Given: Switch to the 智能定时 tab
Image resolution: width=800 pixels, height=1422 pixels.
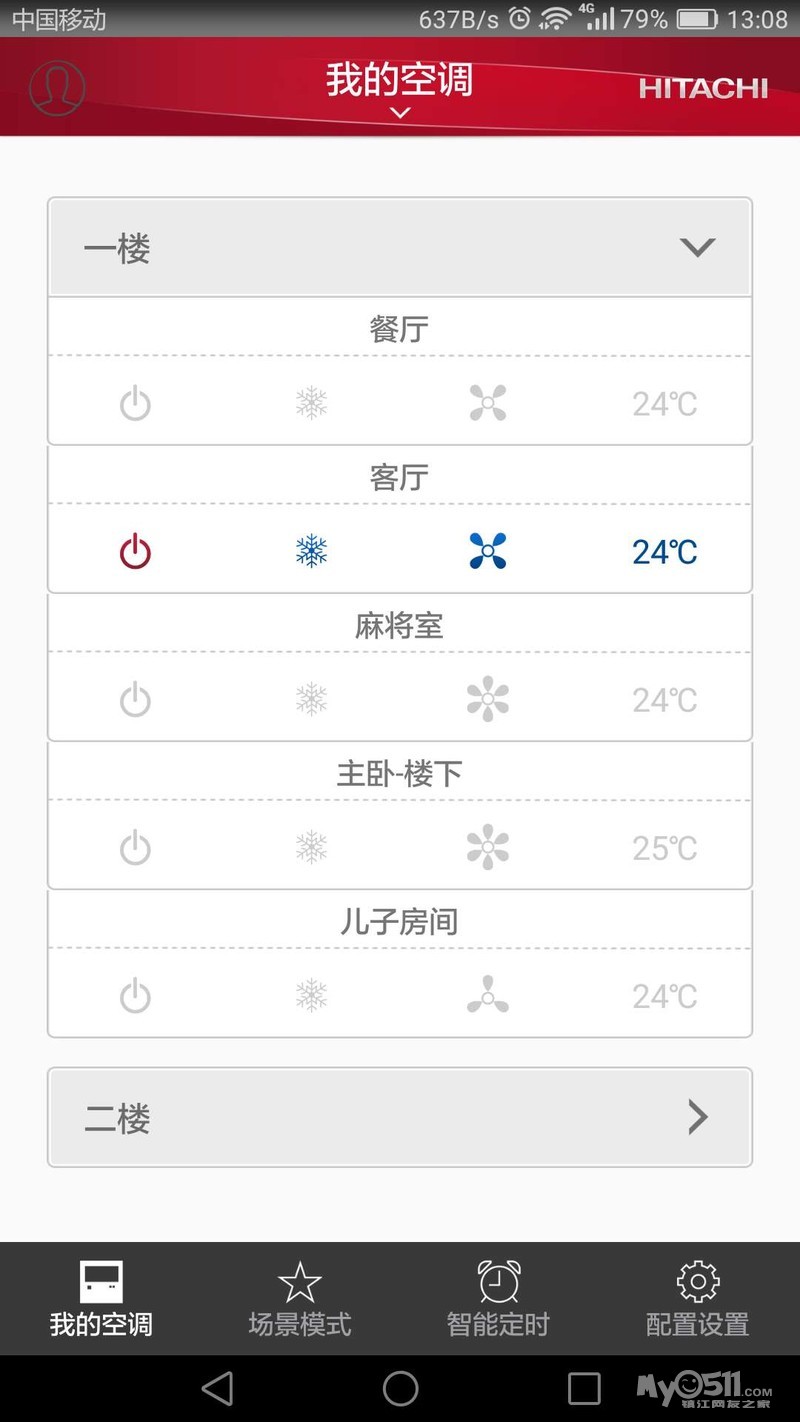Looking at the screenshot, I should pos(498,1299).
